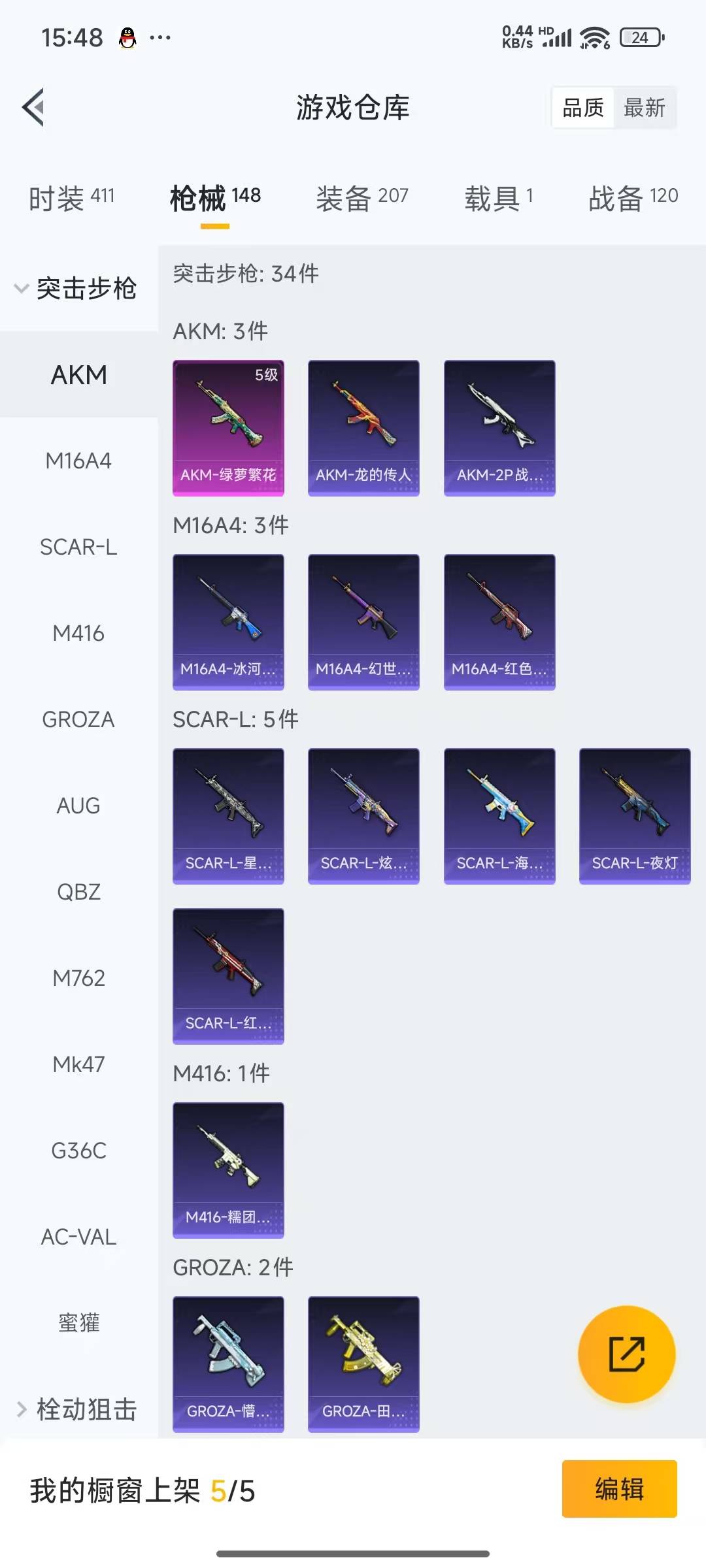Open the AKM-绿萝繁花 skin
This screenshot has height=1568, width=706.
228,428
